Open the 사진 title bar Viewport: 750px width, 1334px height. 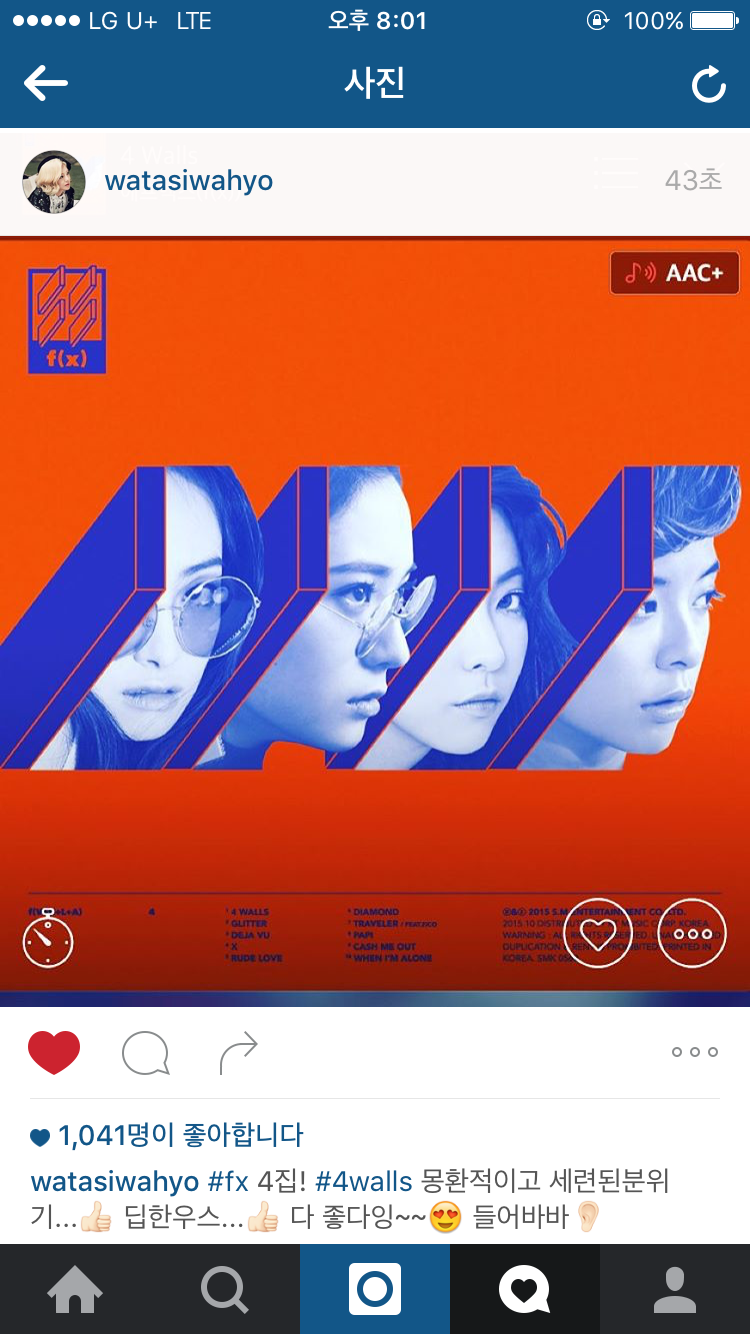point(375,84)
